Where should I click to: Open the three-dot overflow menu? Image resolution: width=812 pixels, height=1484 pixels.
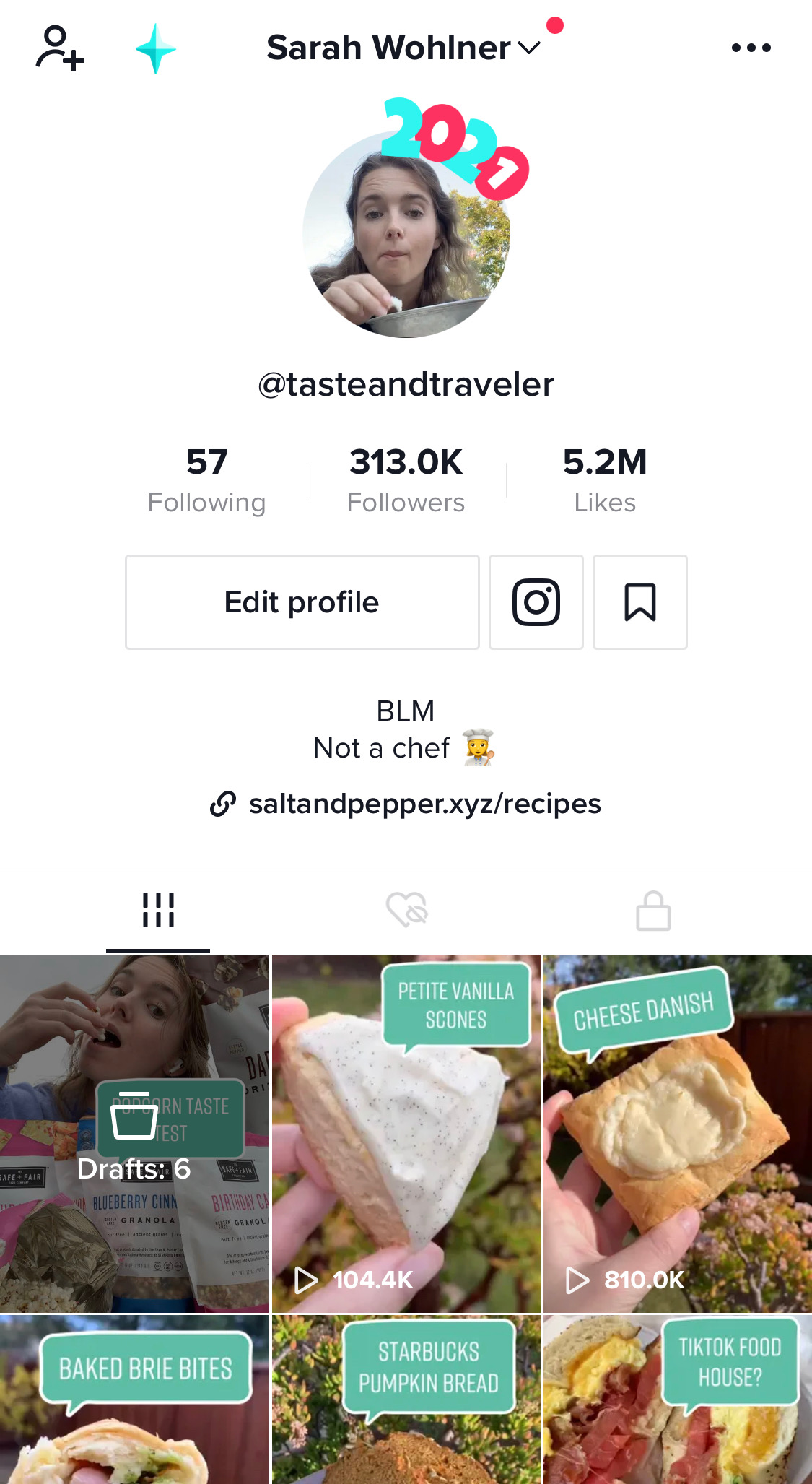tap(751, 48)
